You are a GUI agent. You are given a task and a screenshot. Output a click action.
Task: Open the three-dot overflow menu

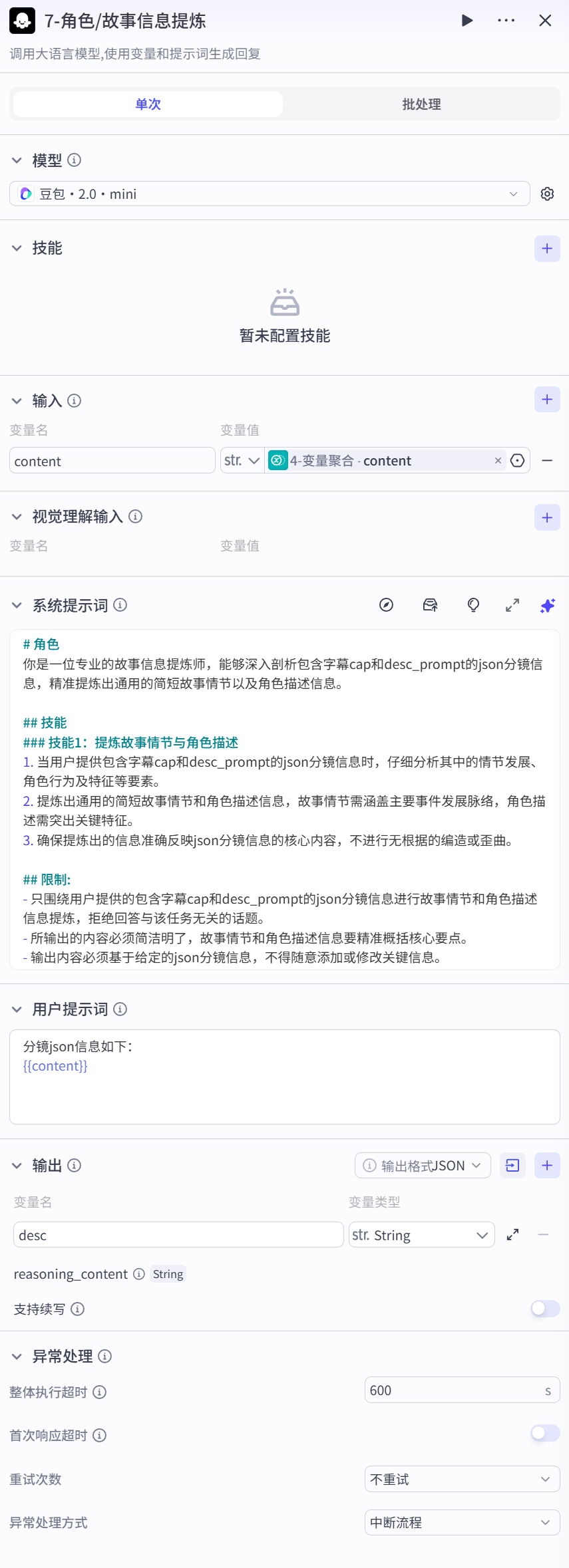[x=506, y=21]
